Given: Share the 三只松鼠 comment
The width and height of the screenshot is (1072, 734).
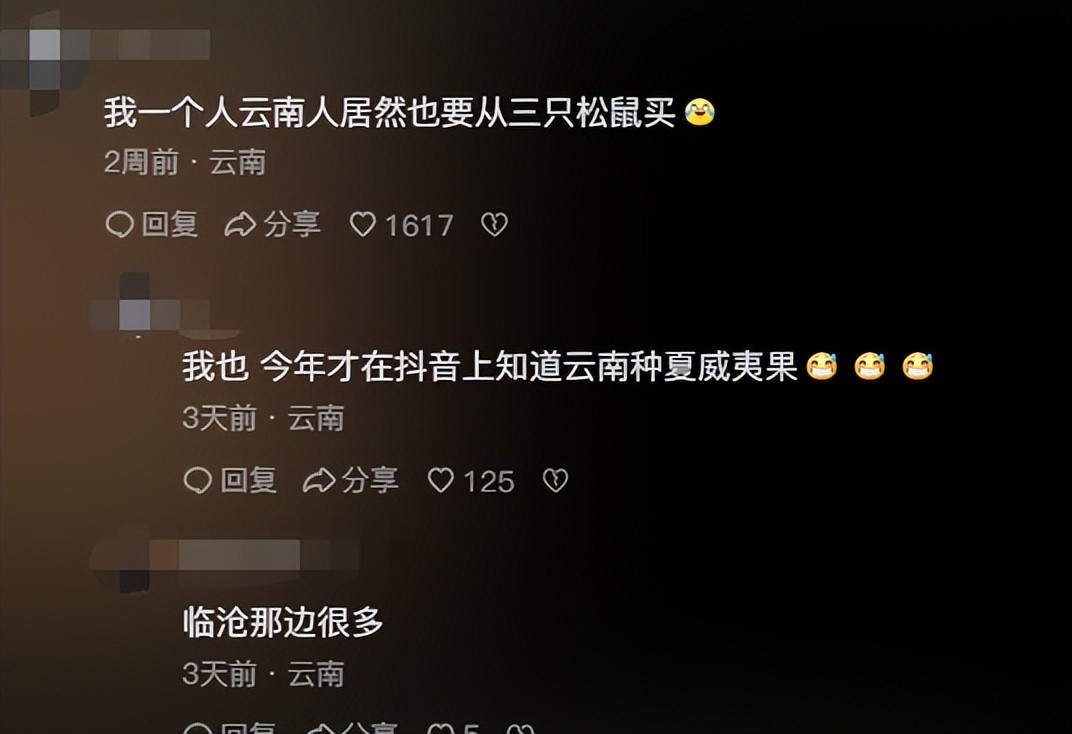Looking at the screenshot, I should 272,225.
